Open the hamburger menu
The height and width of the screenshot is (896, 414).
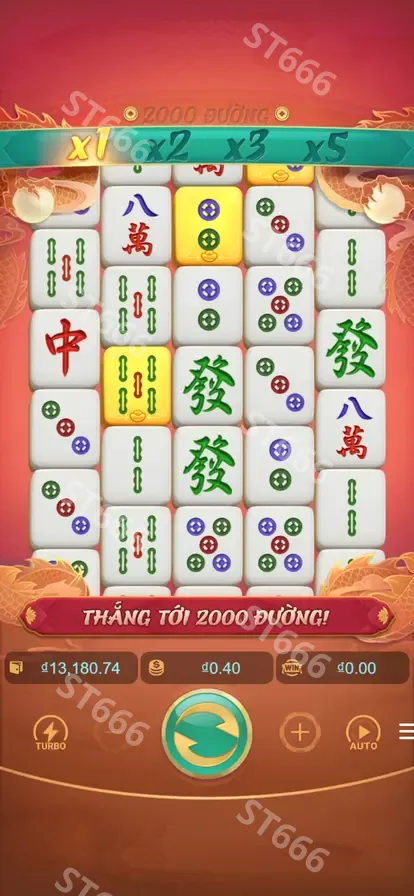[407, 731]
